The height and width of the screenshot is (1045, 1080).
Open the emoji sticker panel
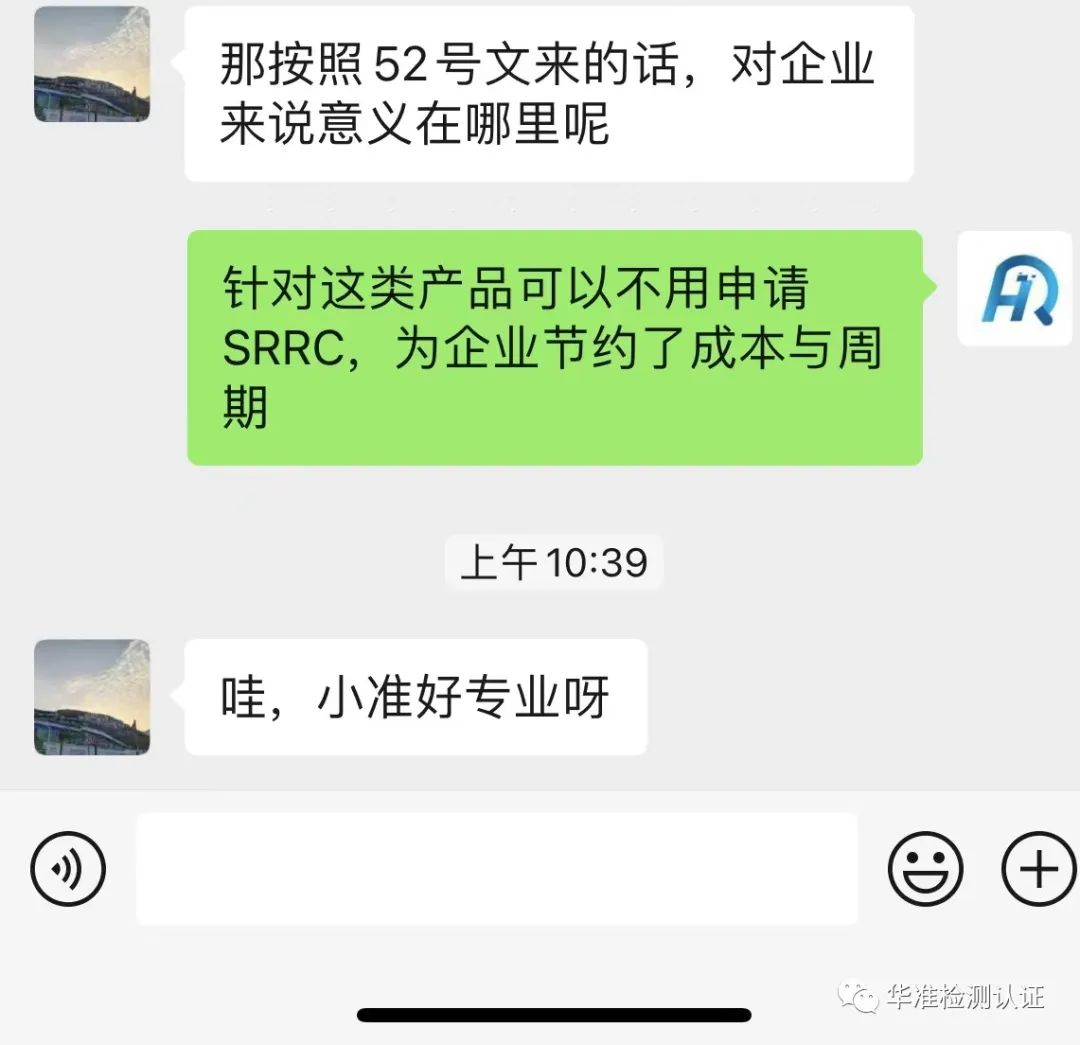(925, 869)
